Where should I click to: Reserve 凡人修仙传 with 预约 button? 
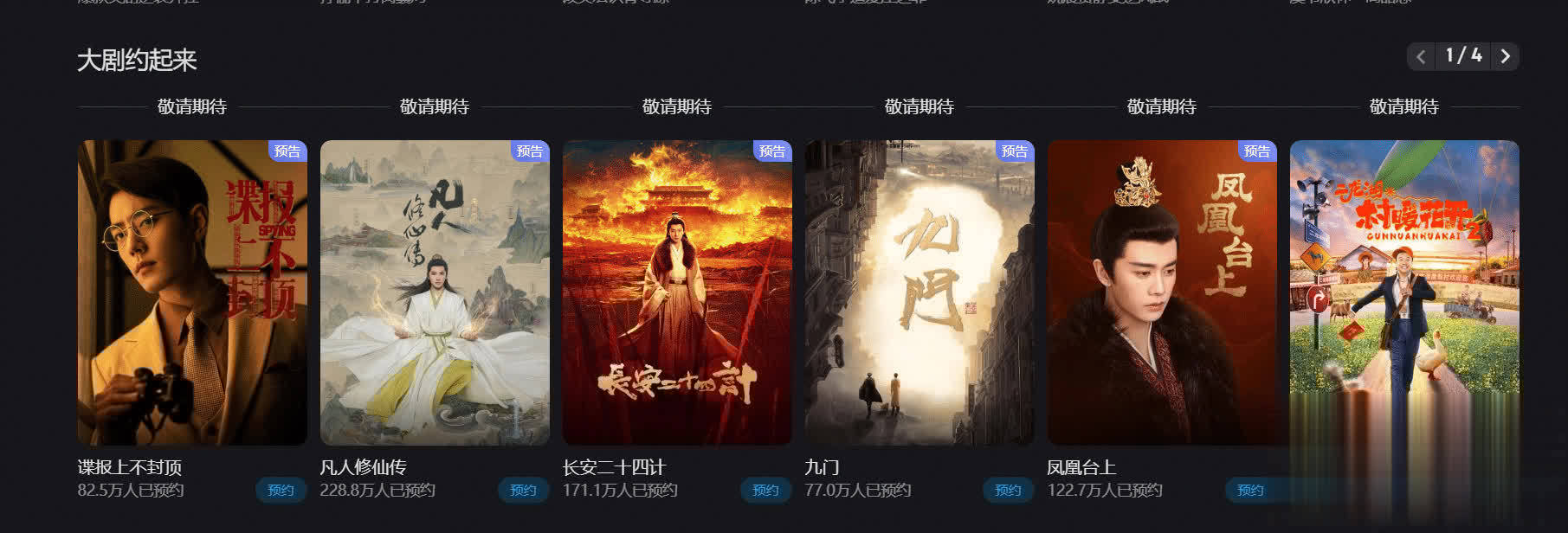(x=523, y=490)
